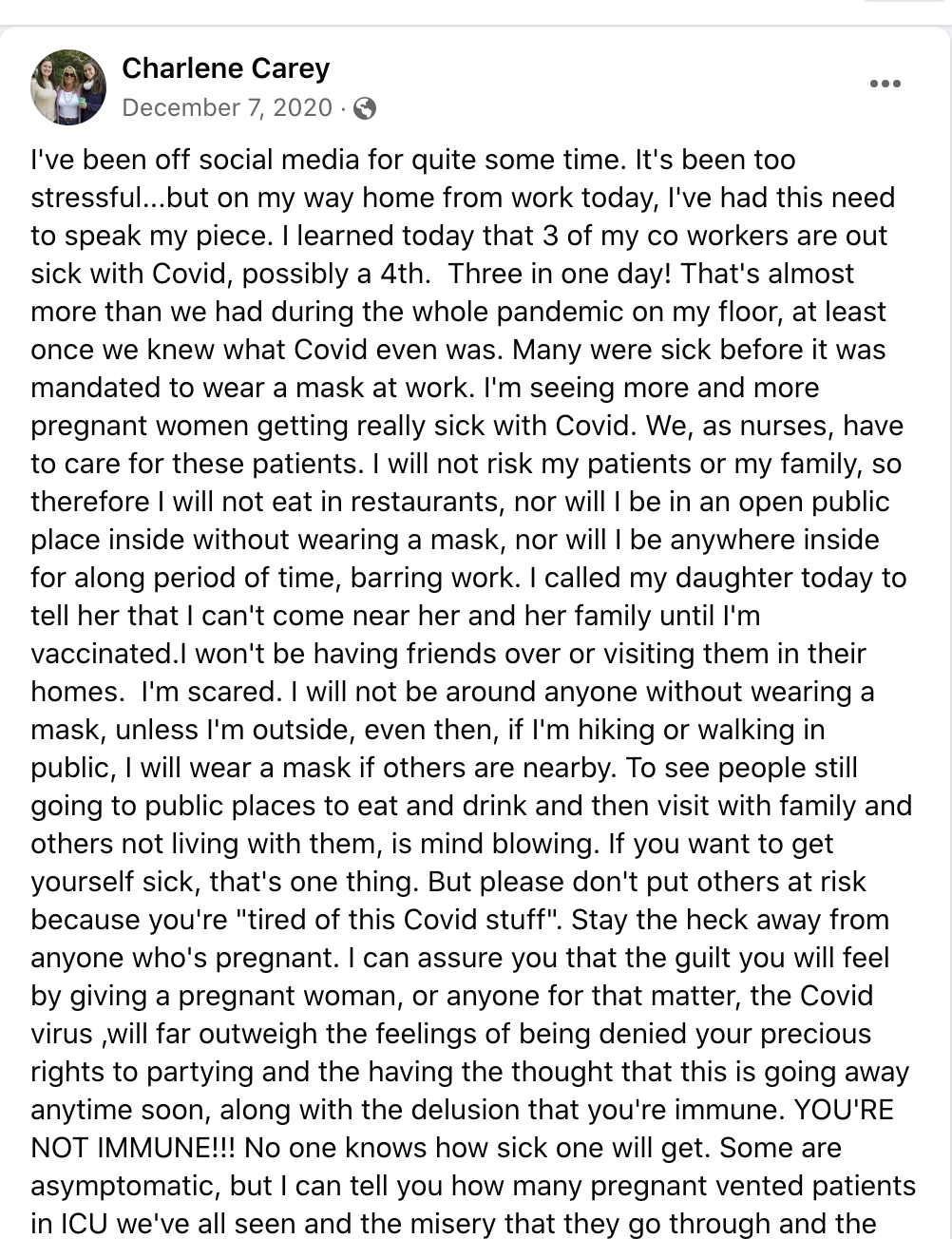Tap the public audience globe icon
Image resolution: width=952 pixels, height=1239 pixels.
364,108
